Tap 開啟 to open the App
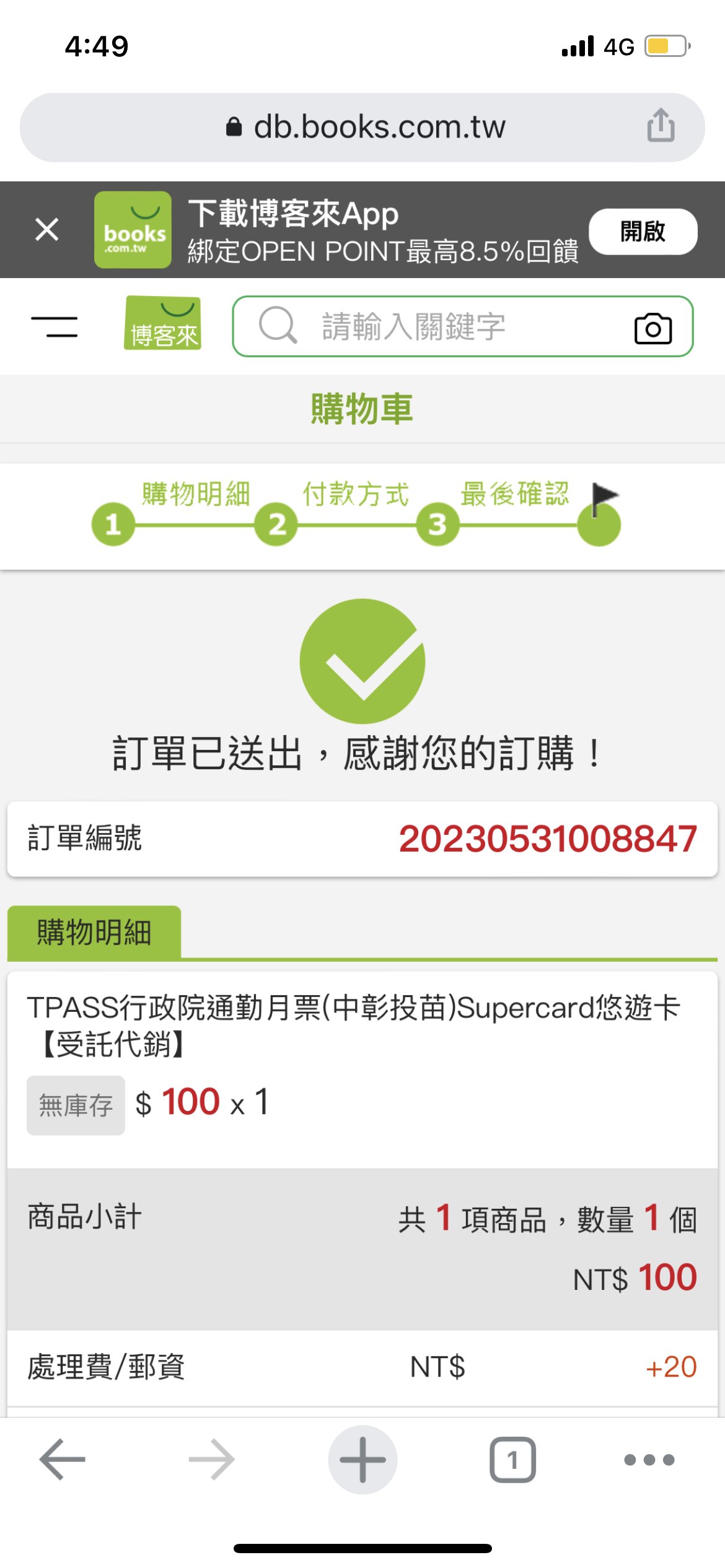Image resolution: width=725 pixels, height=1568 pixels. (x=643, y=232)
